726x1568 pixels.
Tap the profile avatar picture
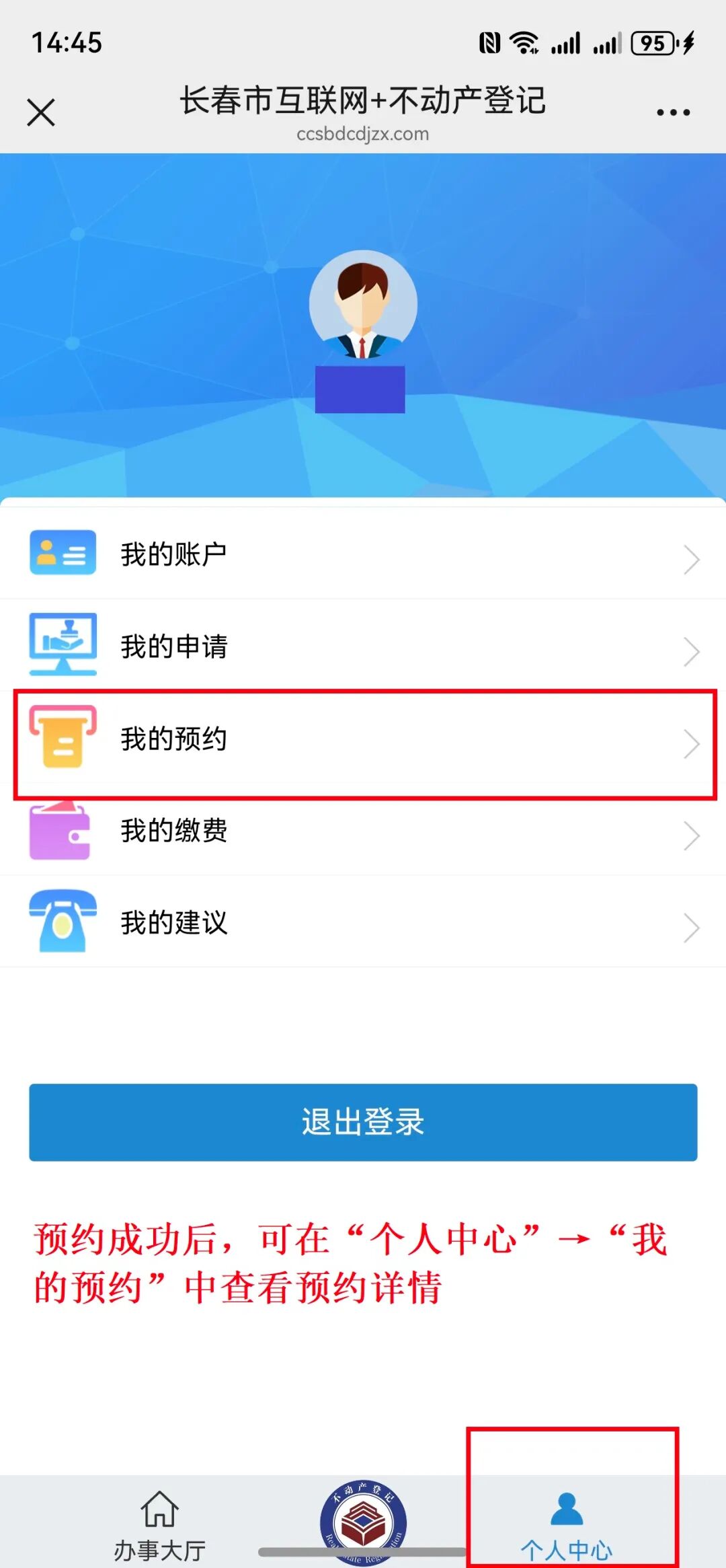[x=363, y=304]
